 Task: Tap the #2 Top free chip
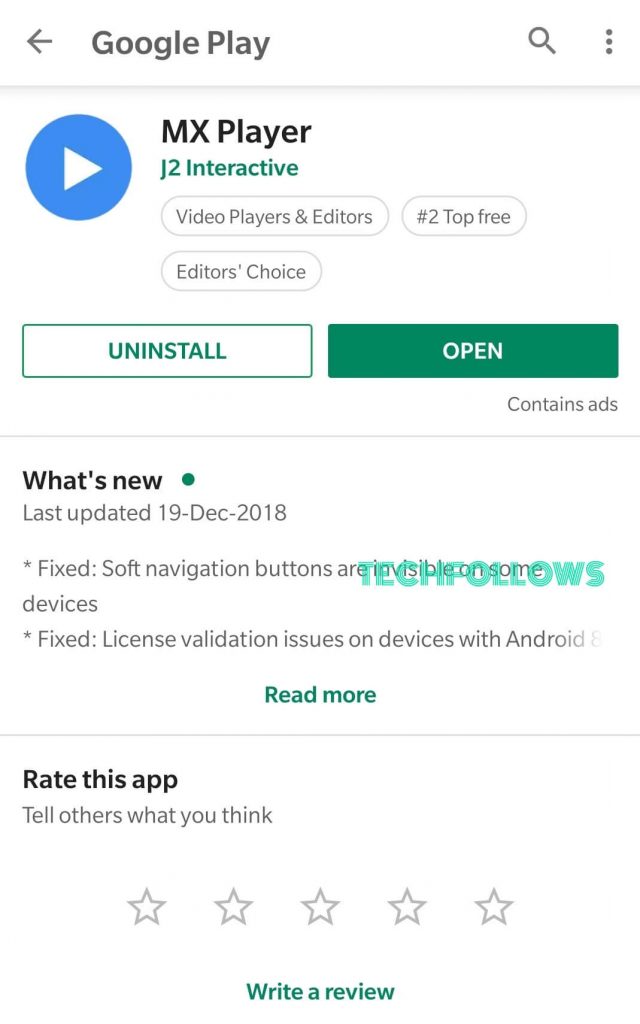(463, 217)
